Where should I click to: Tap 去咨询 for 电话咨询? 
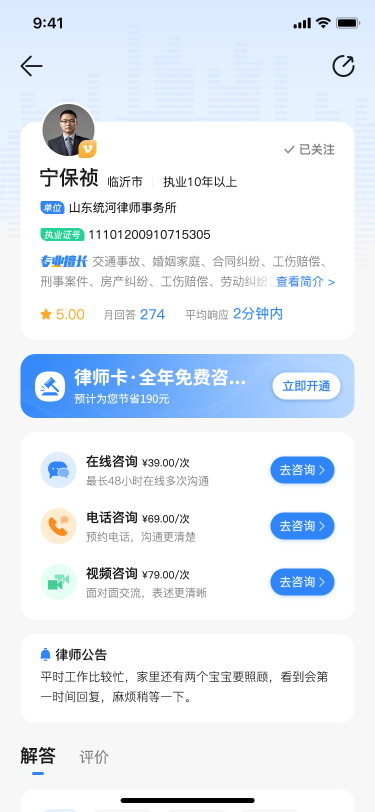click(x=302, y=526)
